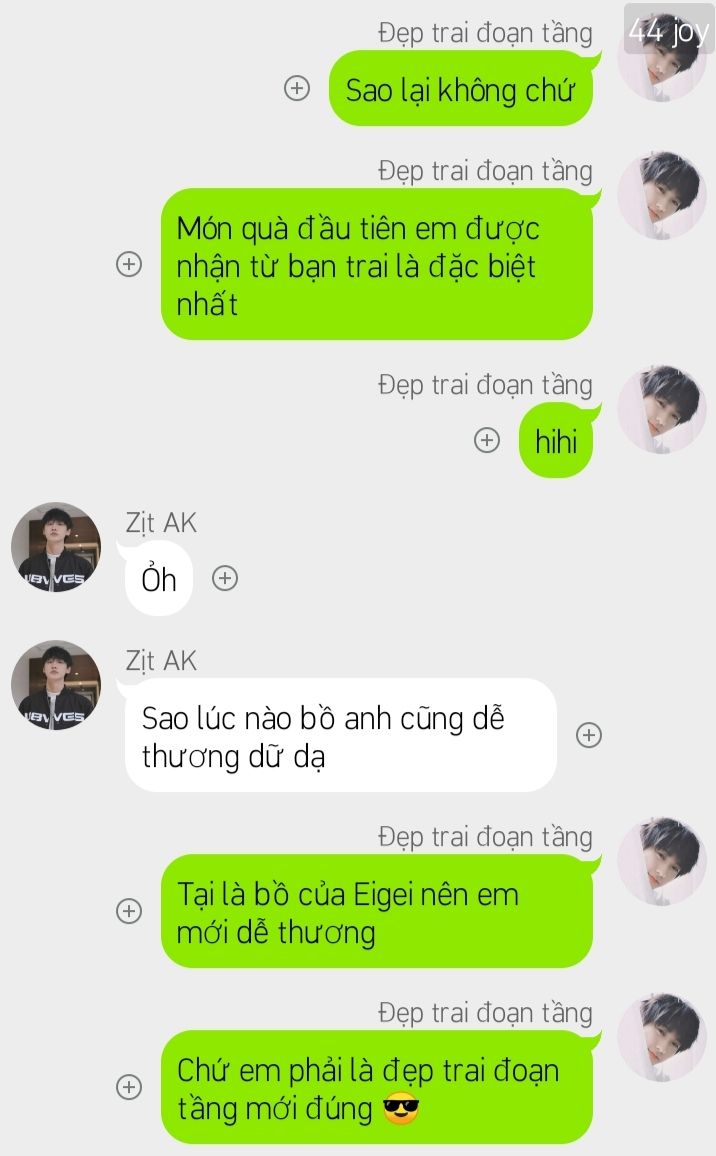Viewport: 716px width, 1156px height.
Task: Tap the plus icon beside "Món quà đầu tiên" message
Action: pos(129,264)
